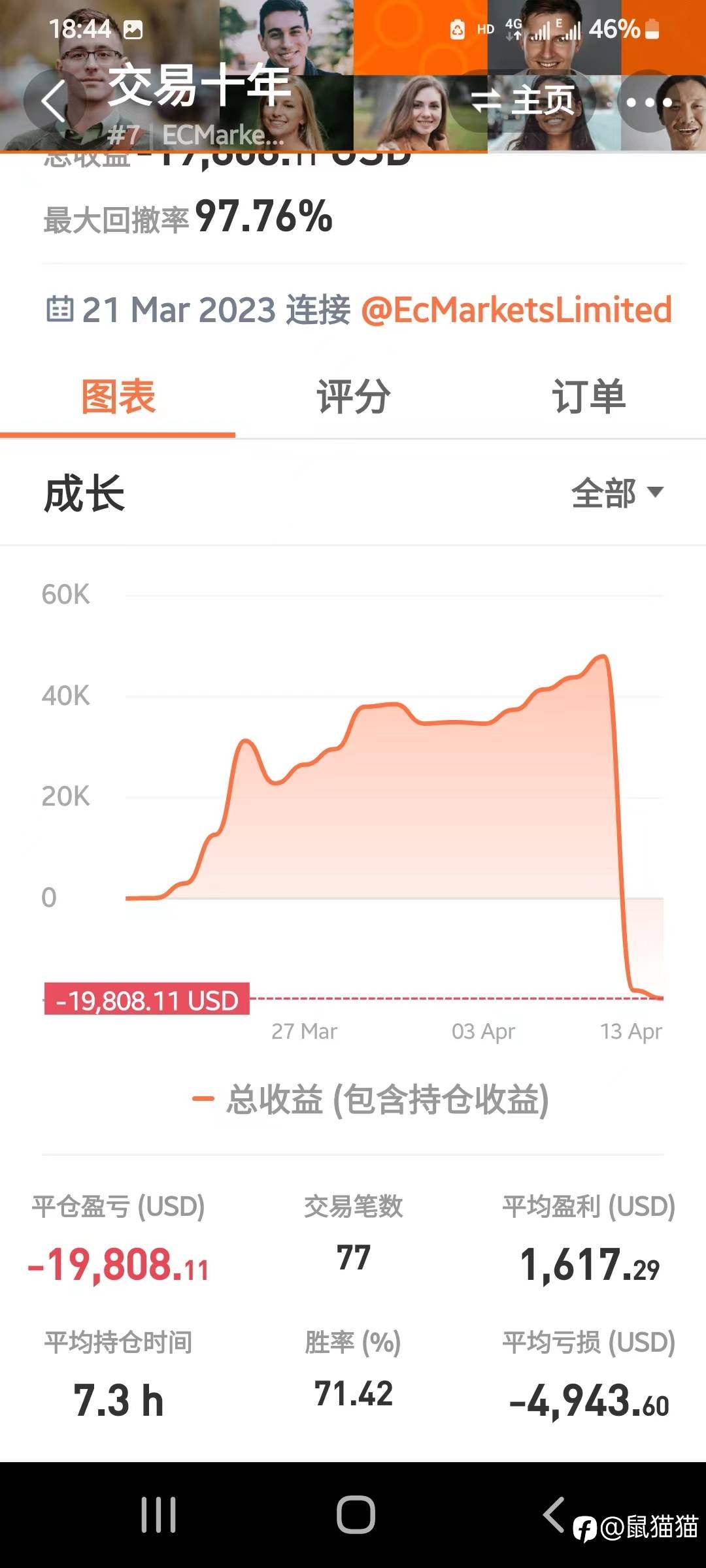Viewport: 706px width, 1568px height.
Task: Switch to the 订单 orders tab
Action: pyautogui.click(x=588, y=397)
